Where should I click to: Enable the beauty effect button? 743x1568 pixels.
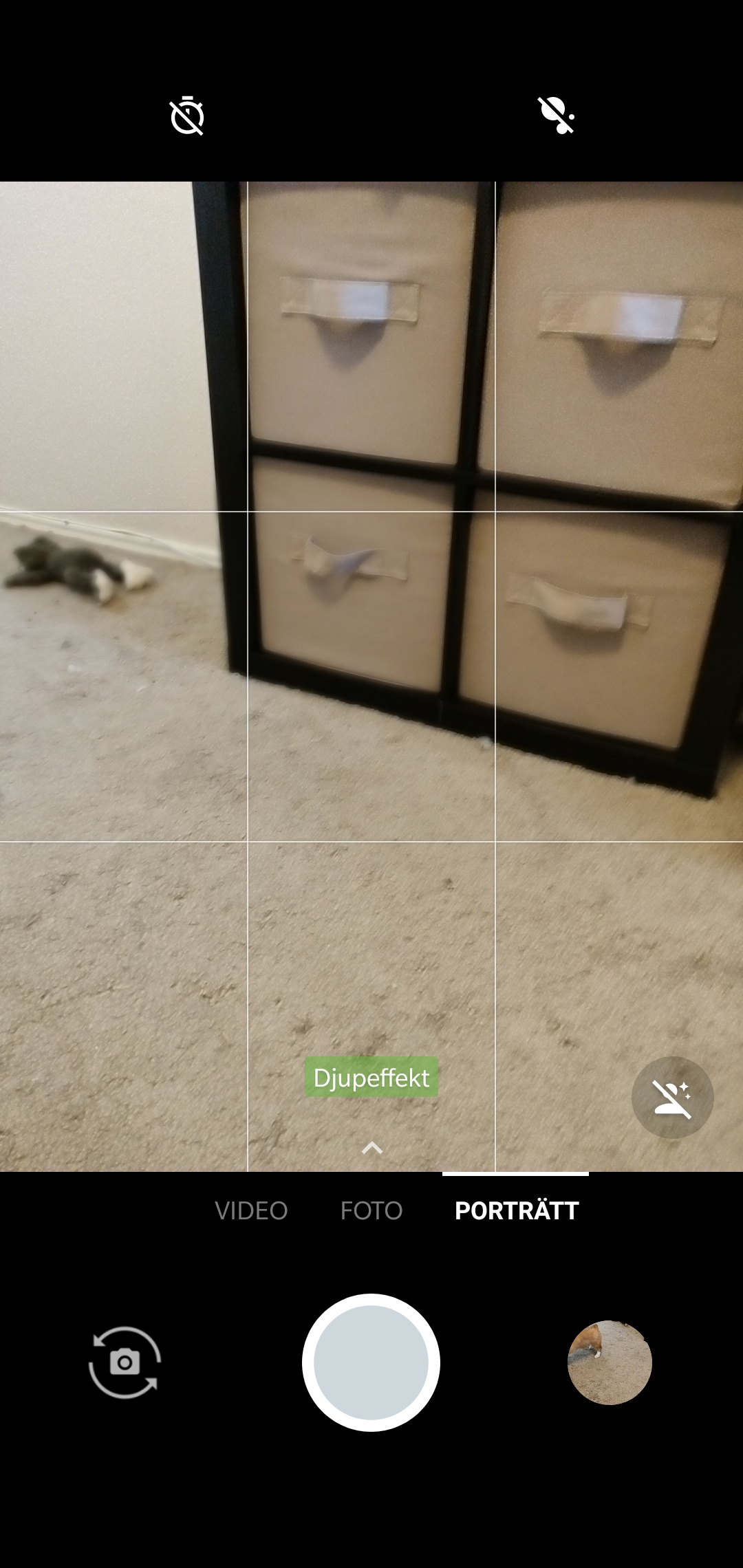click(x=672, y=1098)
